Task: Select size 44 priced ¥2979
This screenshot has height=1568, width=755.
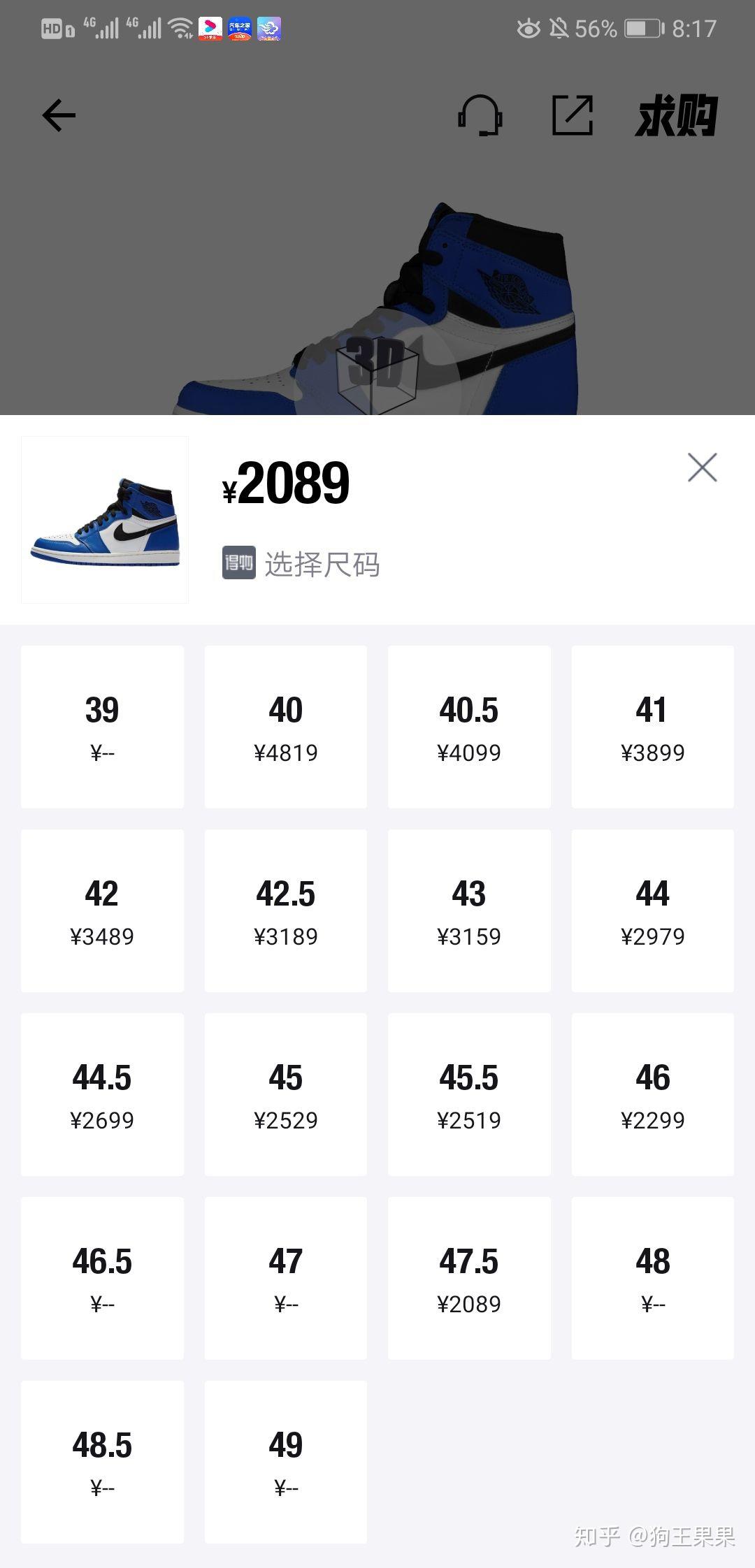Action: click(652, 910)
